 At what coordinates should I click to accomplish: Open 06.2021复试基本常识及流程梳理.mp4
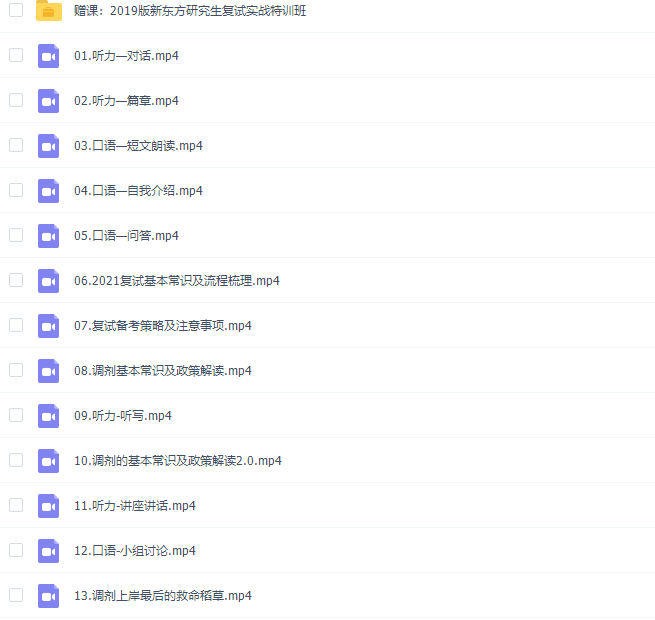tap(176, 281)
